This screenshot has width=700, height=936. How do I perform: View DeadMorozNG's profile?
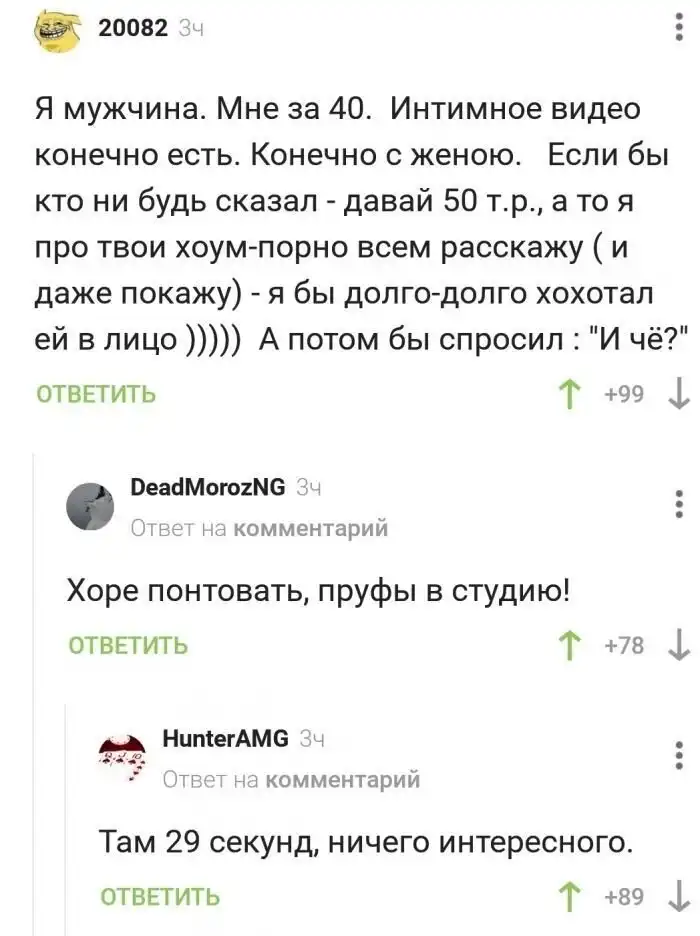209,488
